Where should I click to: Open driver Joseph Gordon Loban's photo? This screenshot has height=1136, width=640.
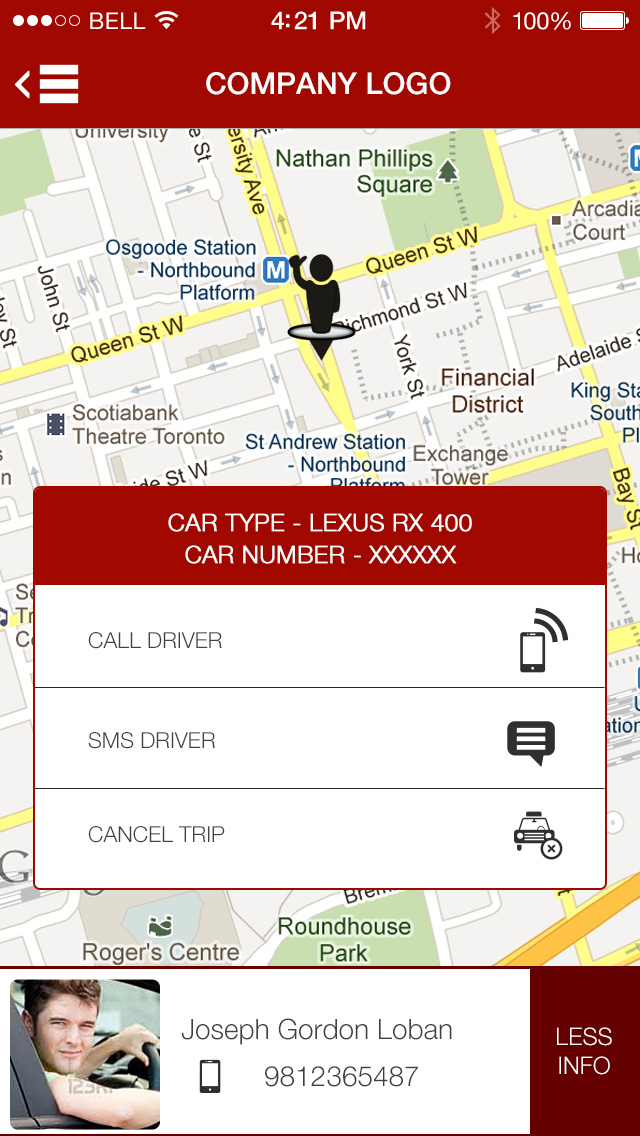pyautogui.click(x=85, y=1053)
